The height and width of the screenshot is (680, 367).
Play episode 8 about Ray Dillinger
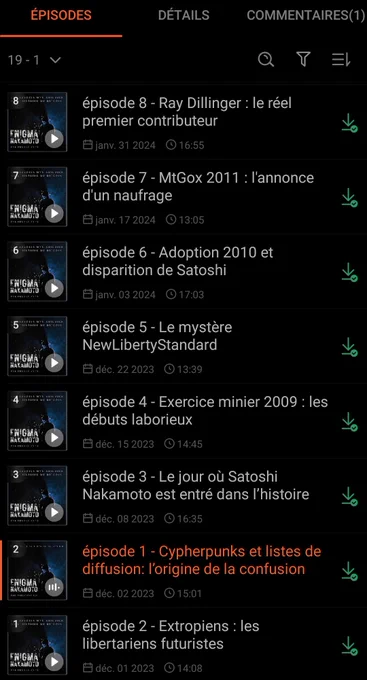[x=54, y=139]
